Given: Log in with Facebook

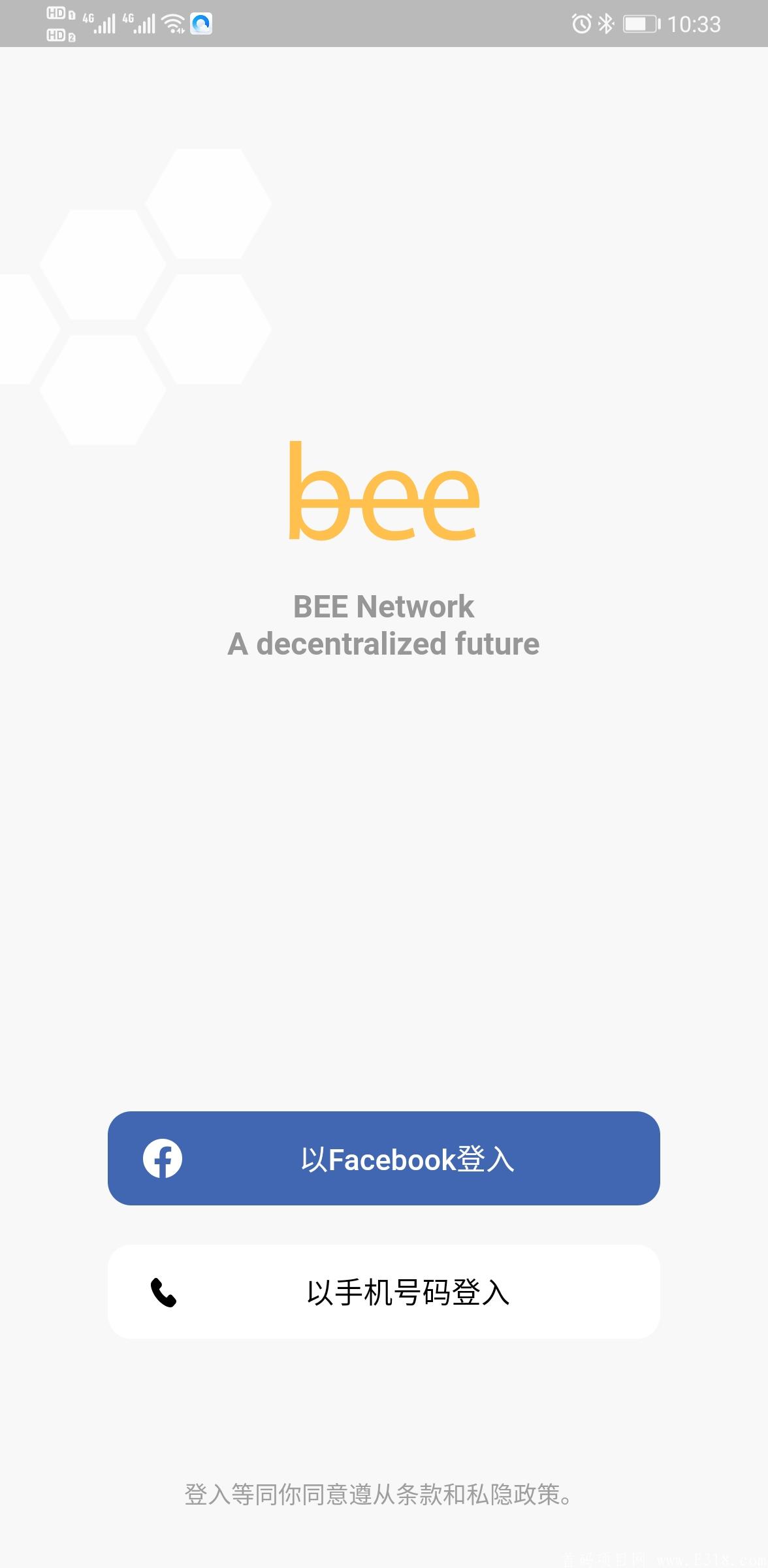Looking at the screenshot, I should point(383,1158).
